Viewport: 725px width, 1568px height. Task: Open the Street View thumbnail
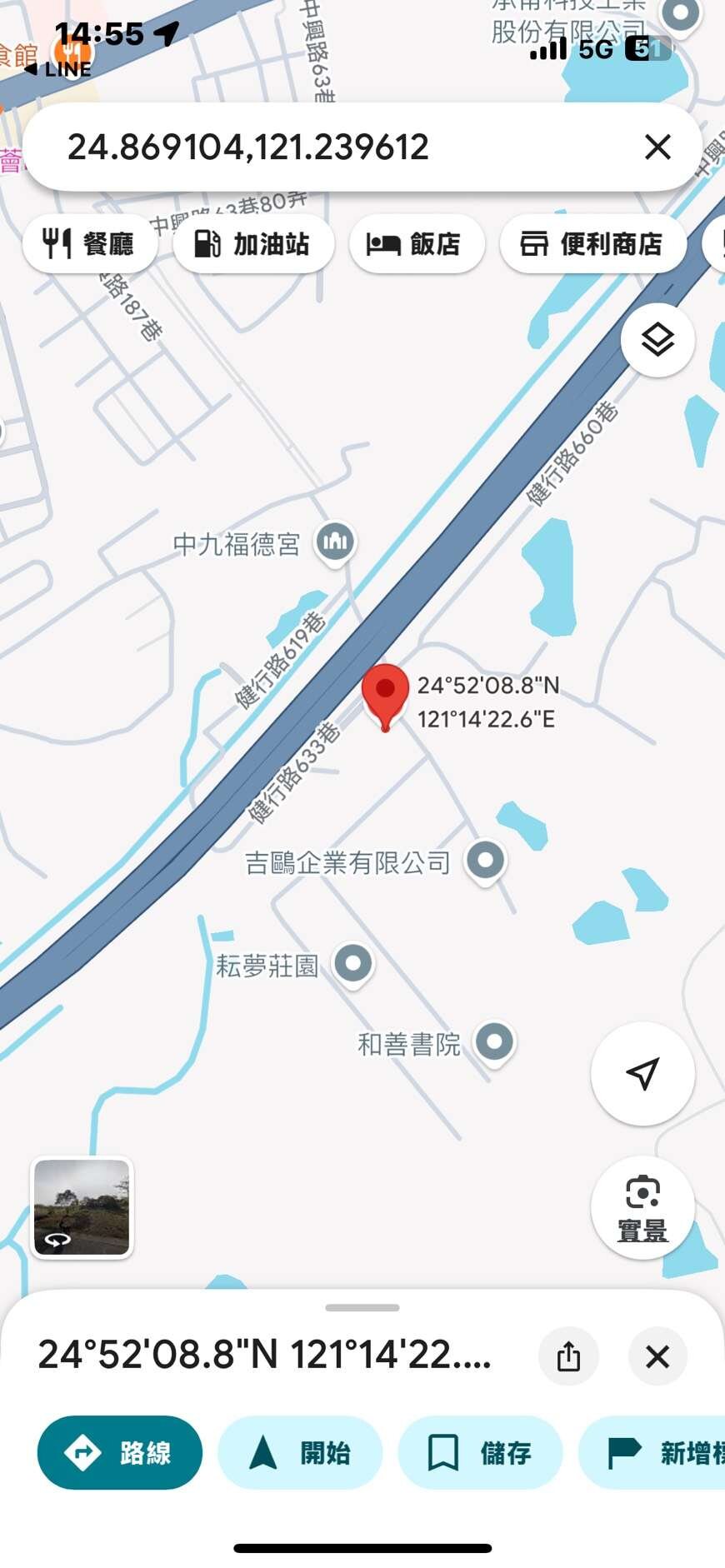pyautogui.click(x=82, y=1207)
